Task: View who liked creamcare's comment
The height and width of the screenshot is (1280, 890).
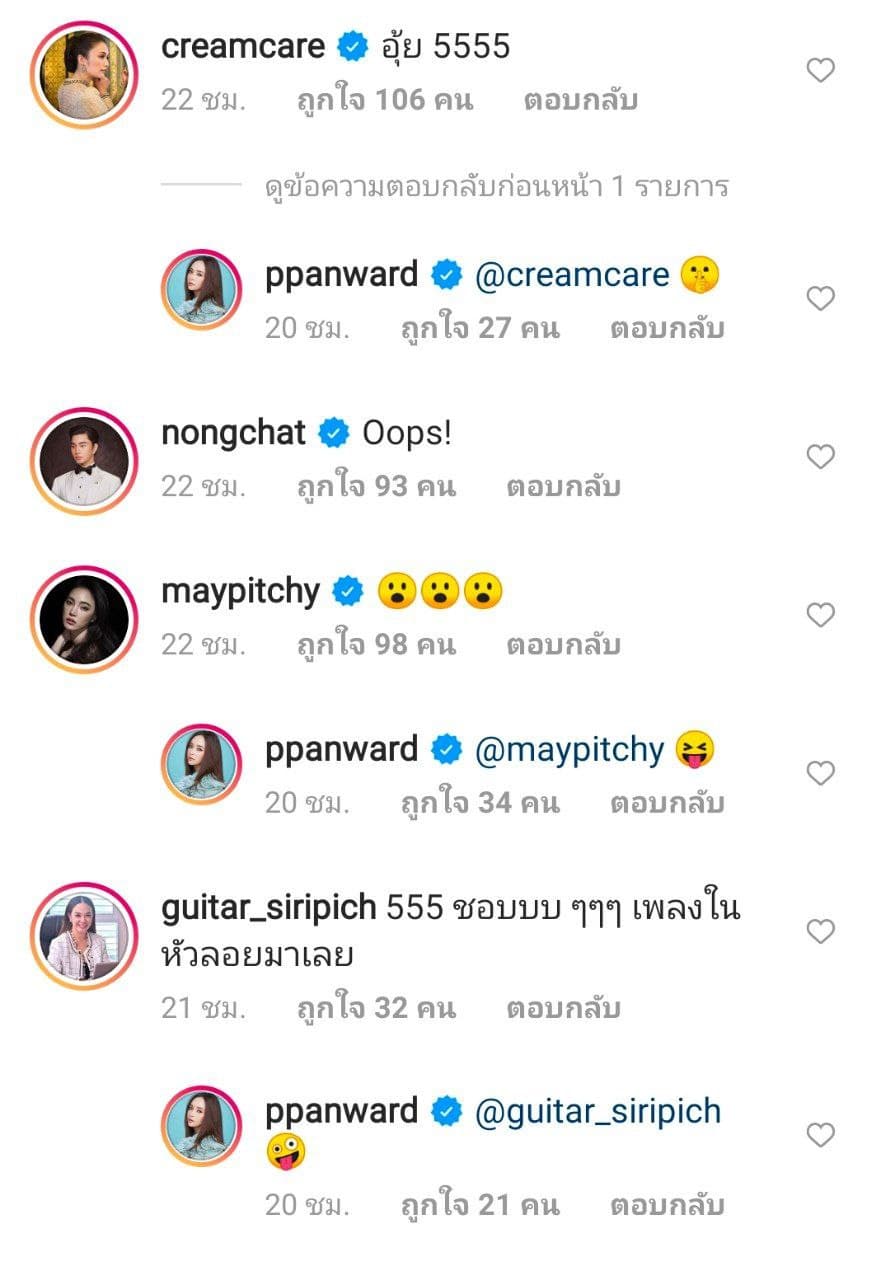Action: [x=385, y=101]
